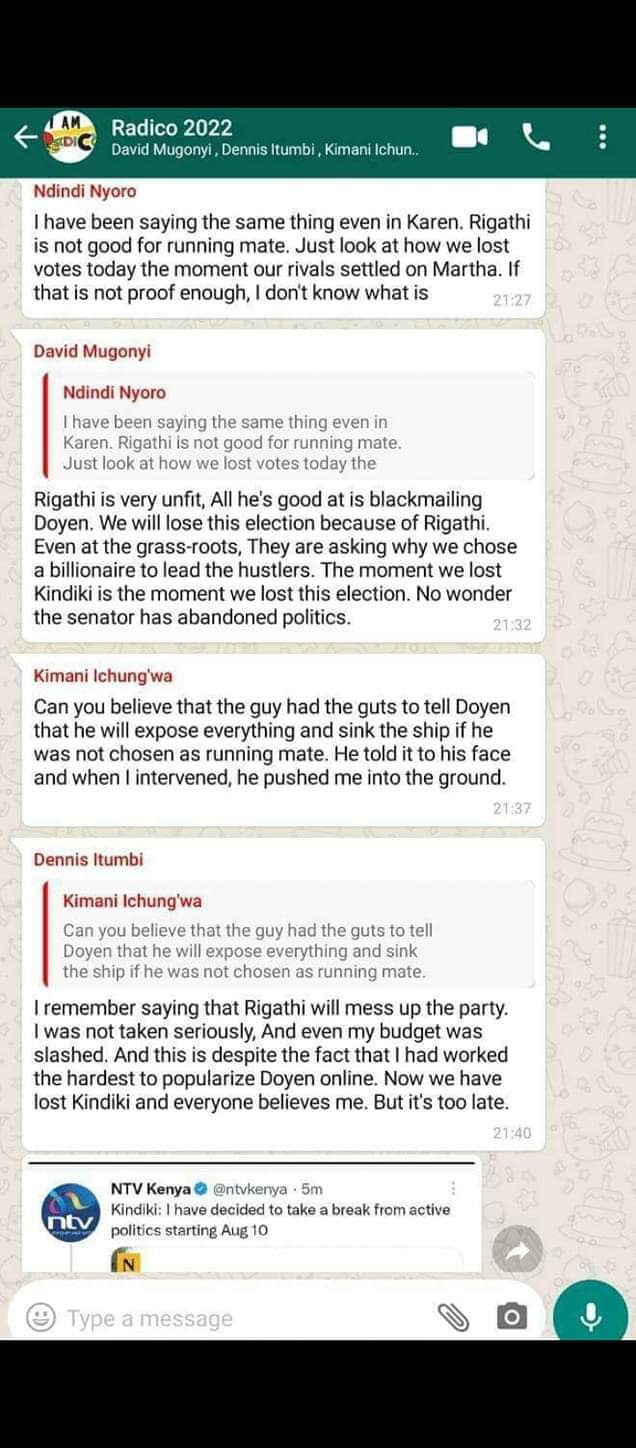Start a group voice call
The height and width of the screenshot is (1448, 636).
point(536,137)
